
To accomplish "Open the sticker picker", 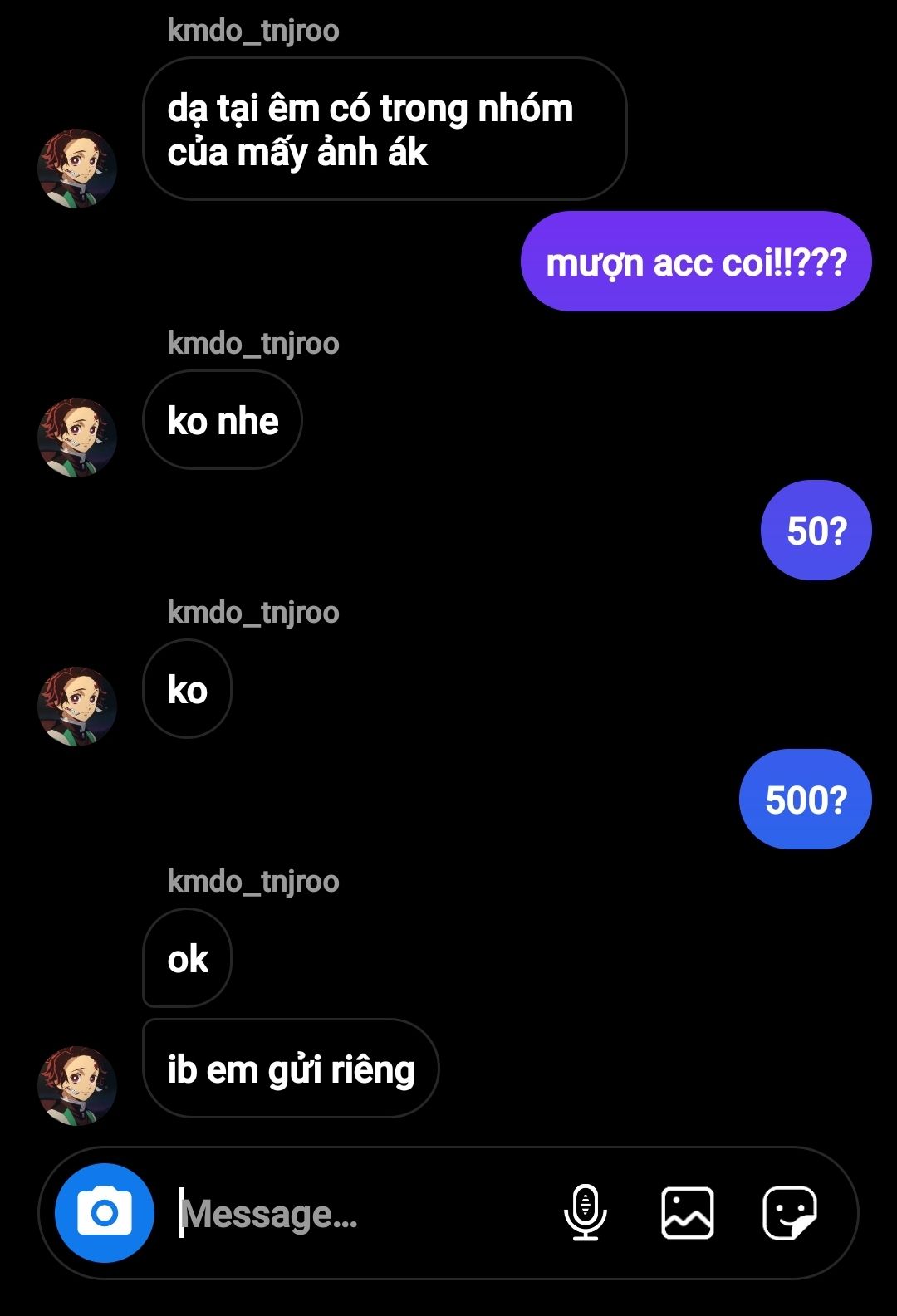I will [789, 1213].
